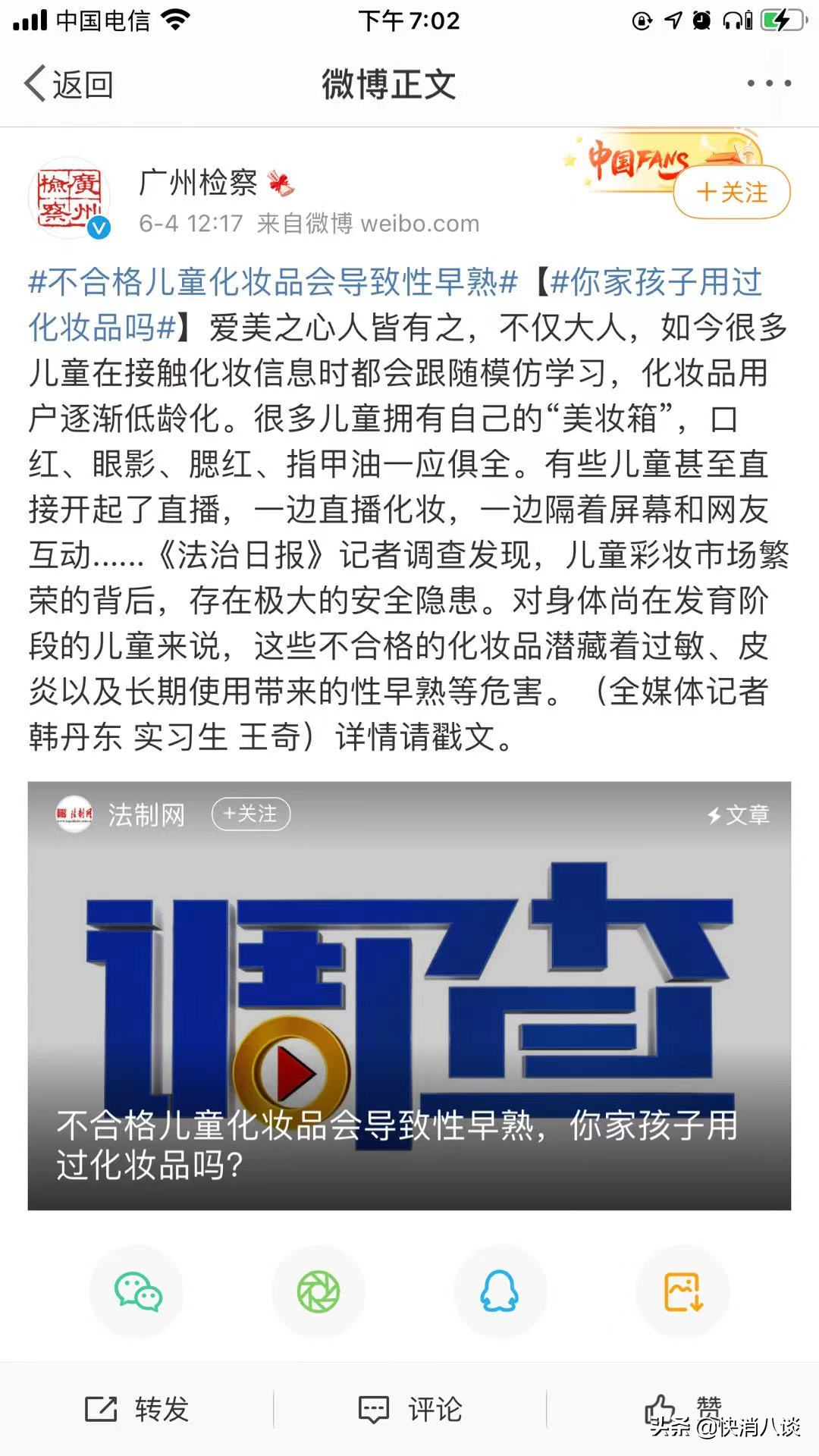This screenshot has width=819, height=1456.
Task: Repost with the 转发 button
Action: [x=136, y=1409]
